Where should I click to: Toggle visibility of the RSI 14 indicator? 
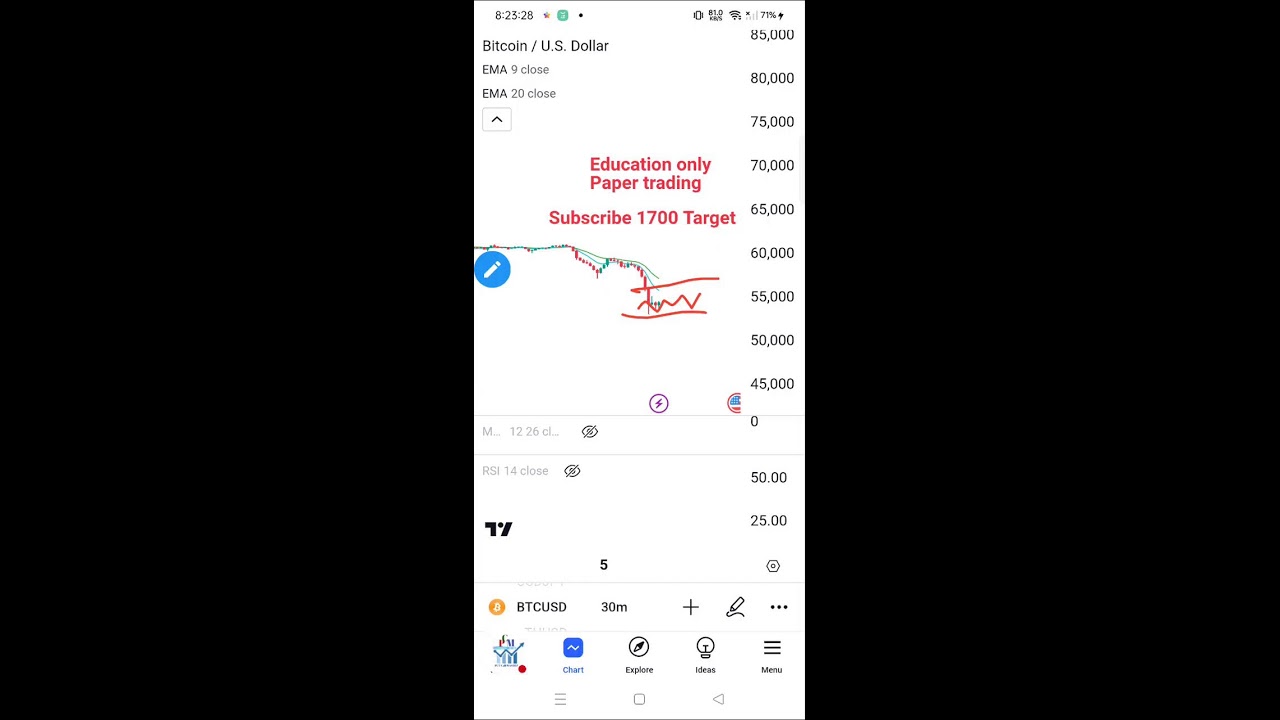572,471
